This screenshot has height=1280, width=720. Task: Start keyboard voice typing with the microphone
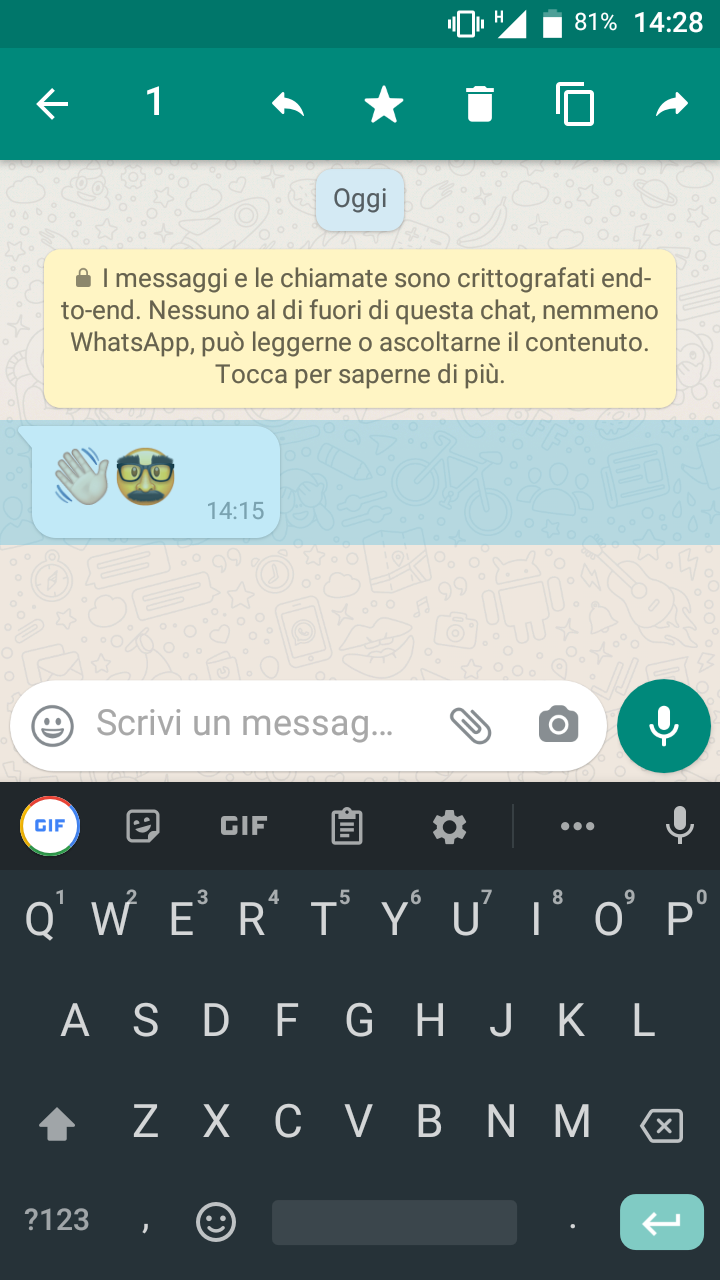click(679, 826)
